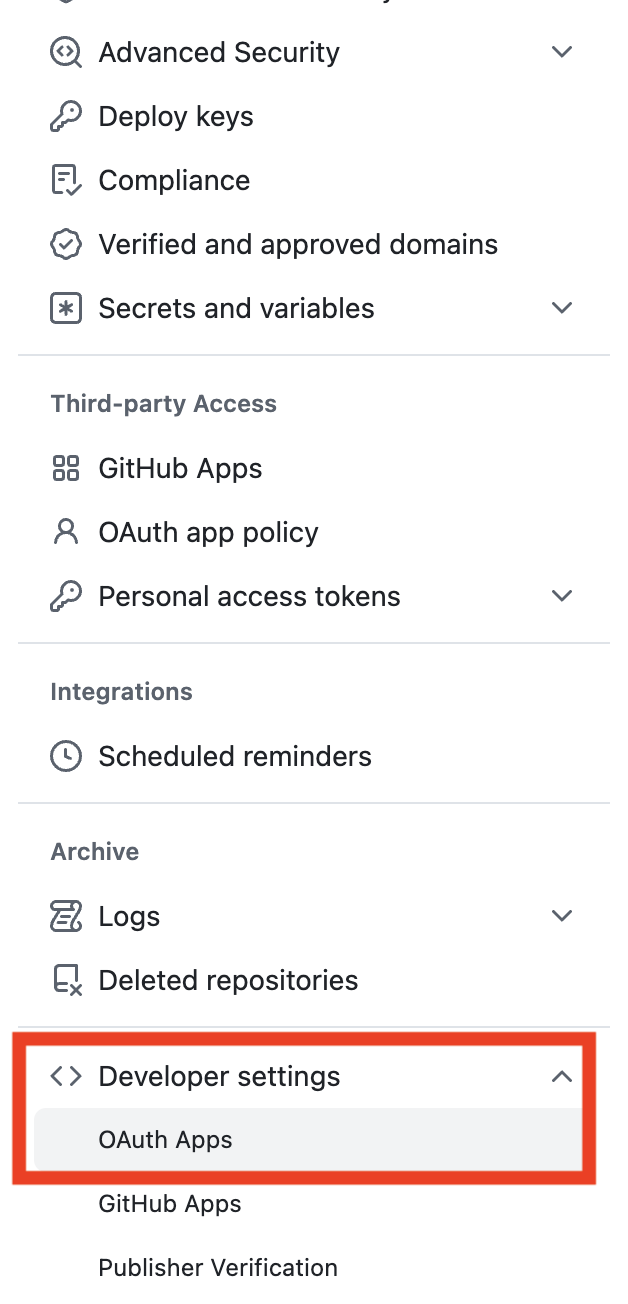Open GitHub Apps under Developer settings
The image size is (628, 1304).
(x=170, y=1204)
